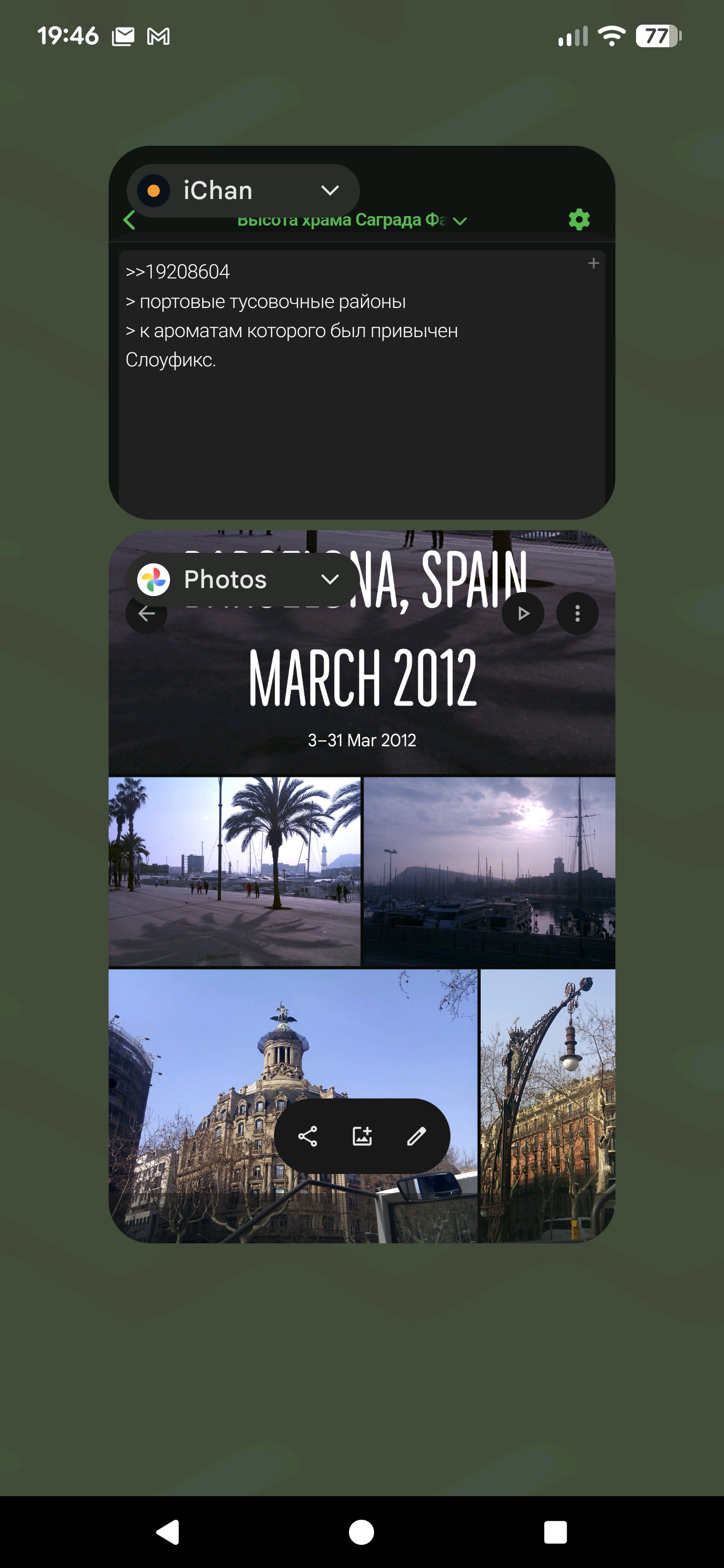The width and height of the screenshot is (724, 1568).
Task: Tap the recent apps square button
Action: click(x=555, y=1532)
